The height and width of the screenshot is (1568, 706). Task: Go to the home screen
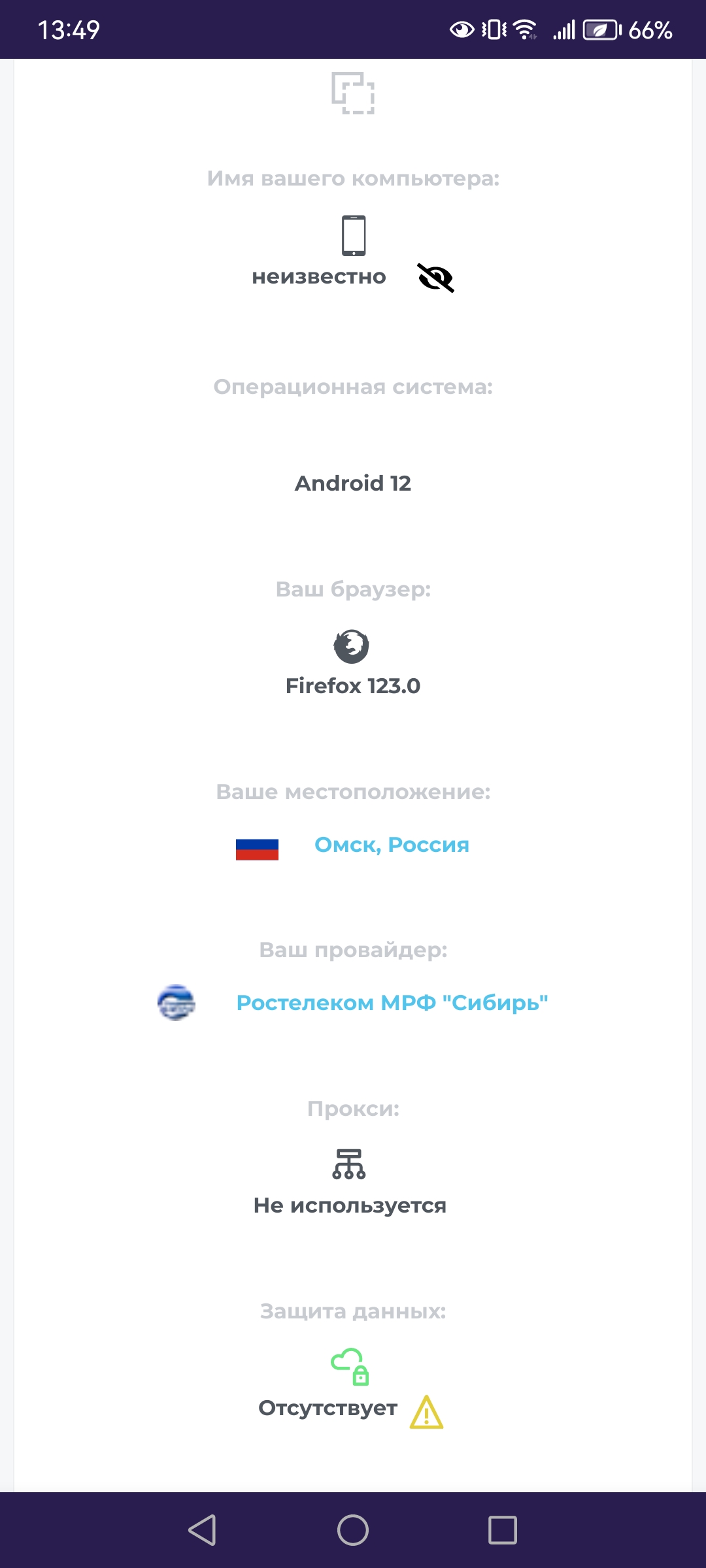click(x=353, y=1529)
